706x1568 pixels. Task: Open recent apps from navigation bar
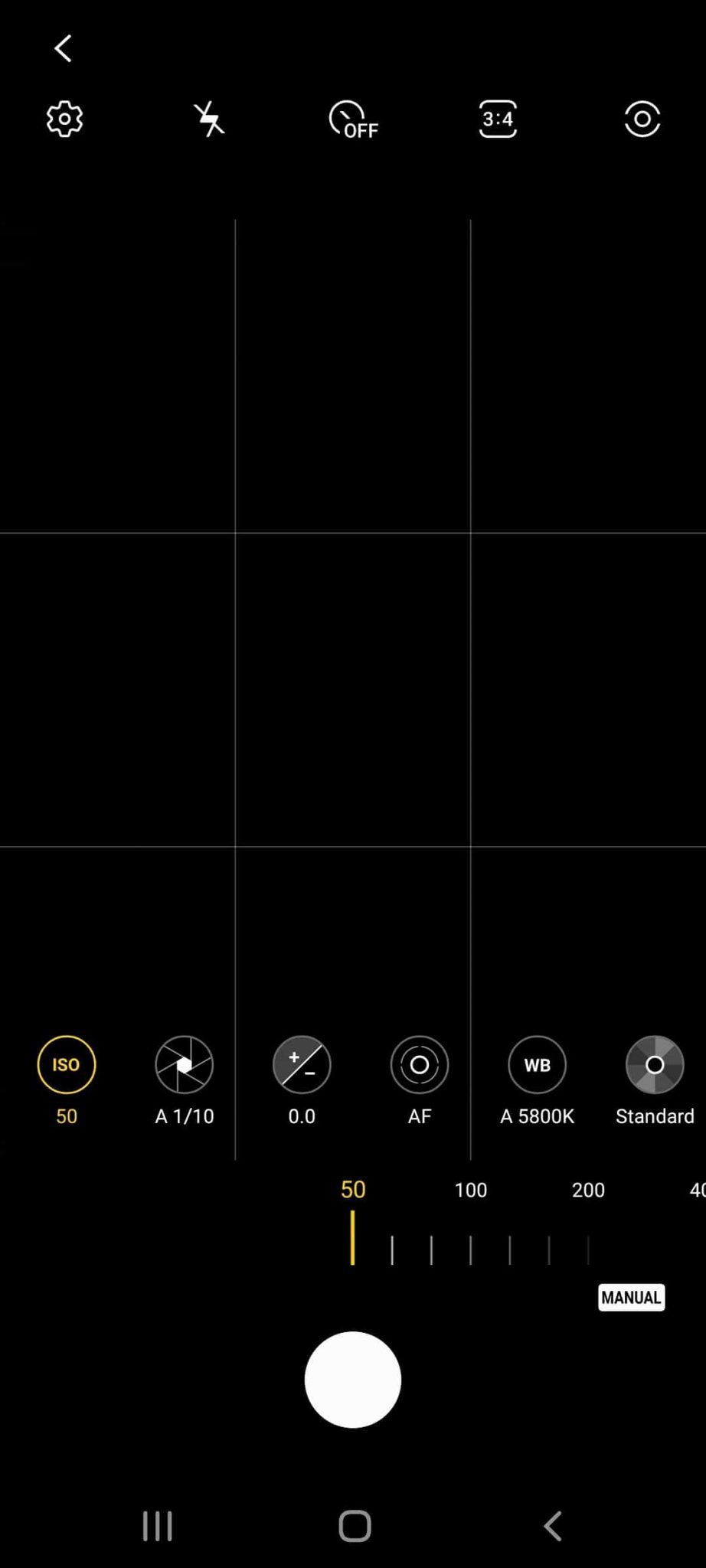(158, 1526)
